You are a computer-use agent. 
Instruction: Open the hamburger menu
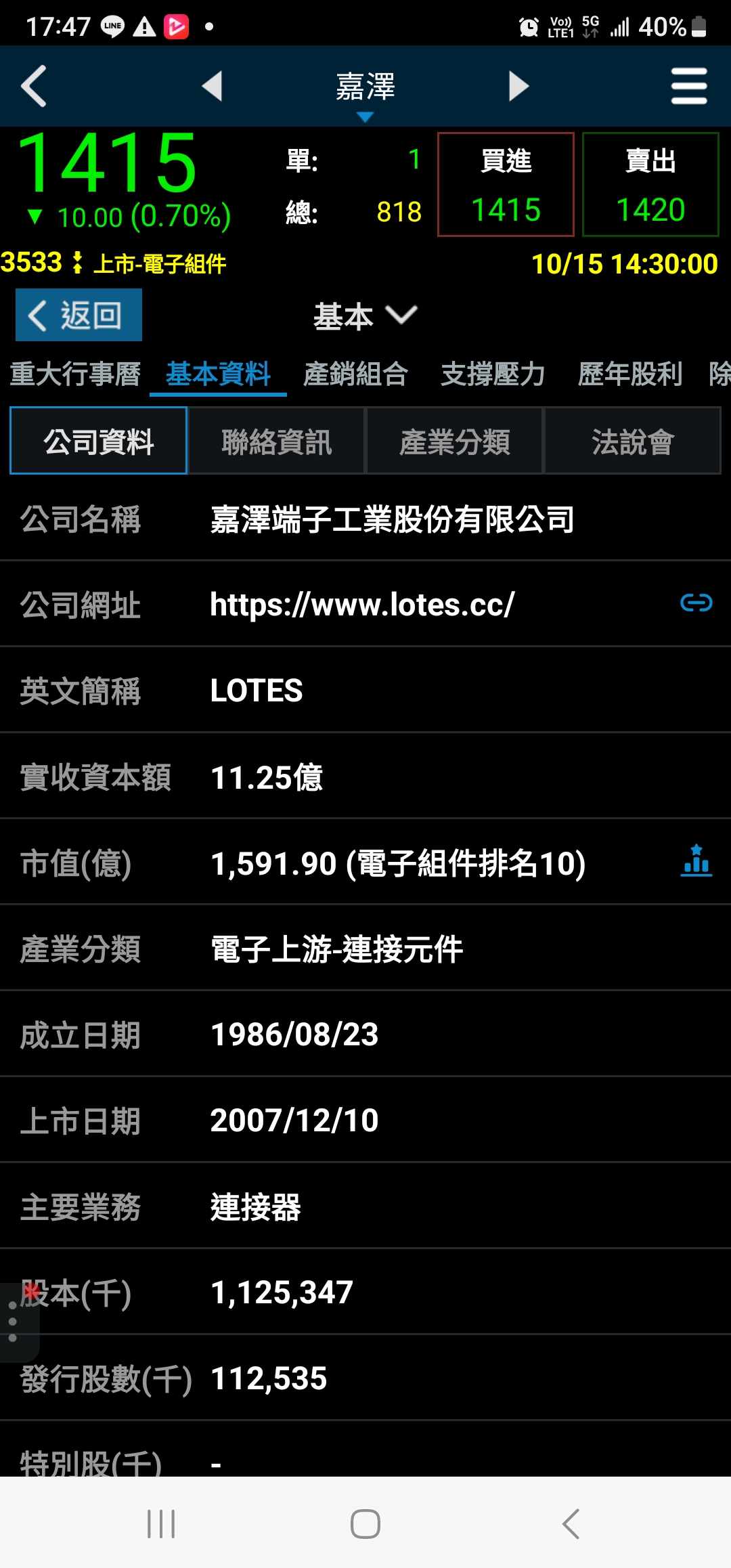coord(689,86)
